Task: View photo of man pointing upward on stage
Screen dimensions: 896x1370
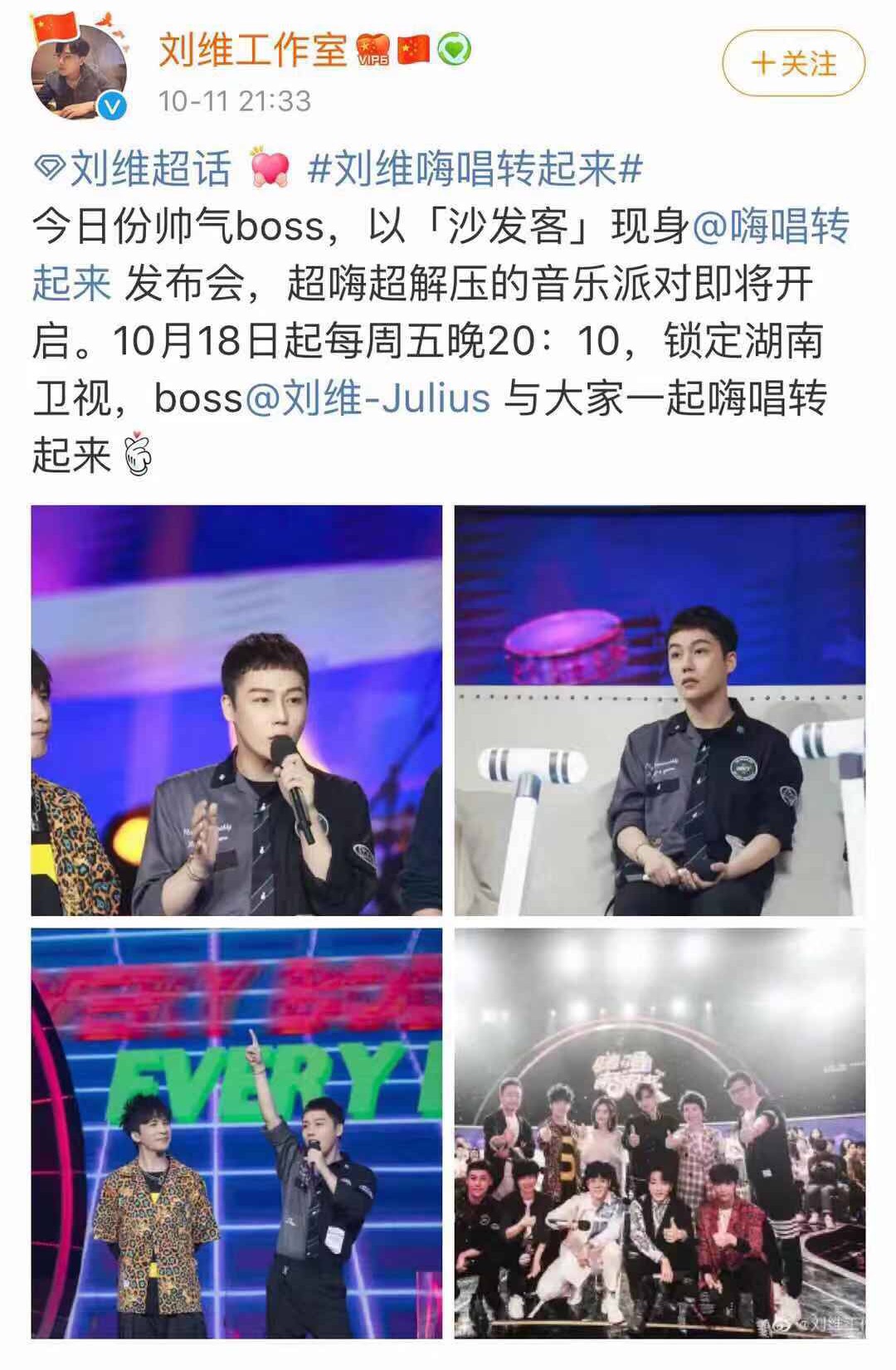Action: click(236, 1134)
